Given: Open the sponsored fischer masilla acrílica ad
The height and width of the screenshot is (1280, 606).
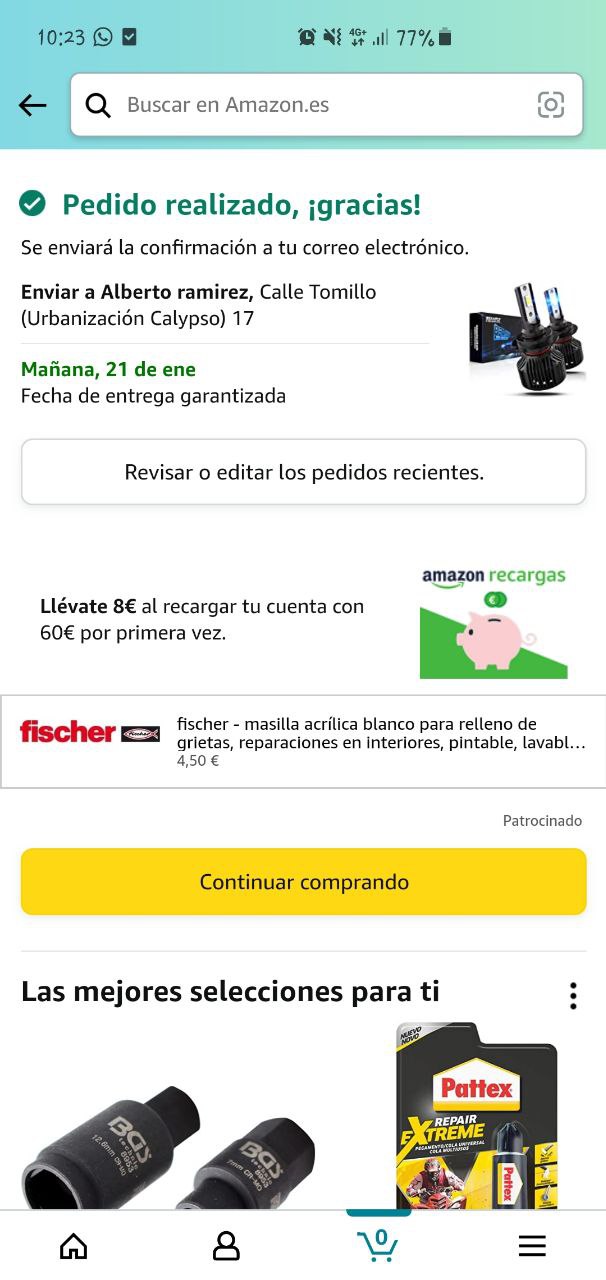Looking at the screenshot, I should 303,741.
